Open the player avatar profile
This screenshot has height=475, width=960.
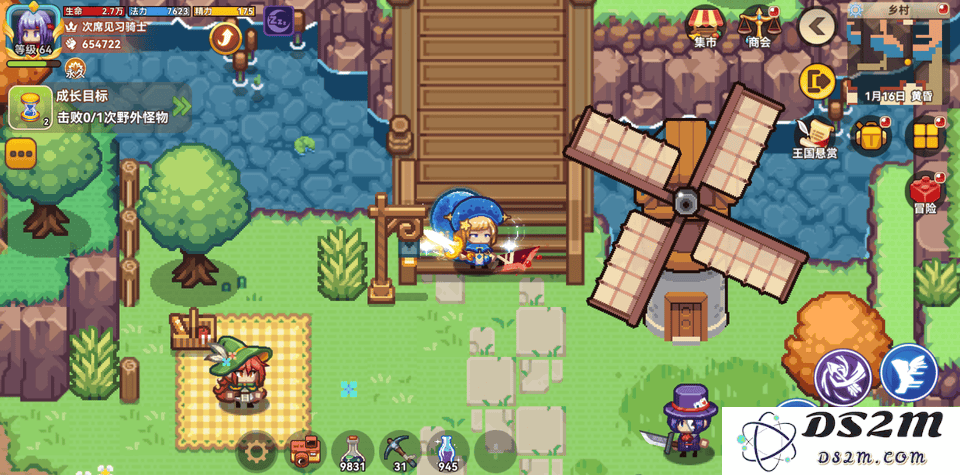(x=32, y=30)
